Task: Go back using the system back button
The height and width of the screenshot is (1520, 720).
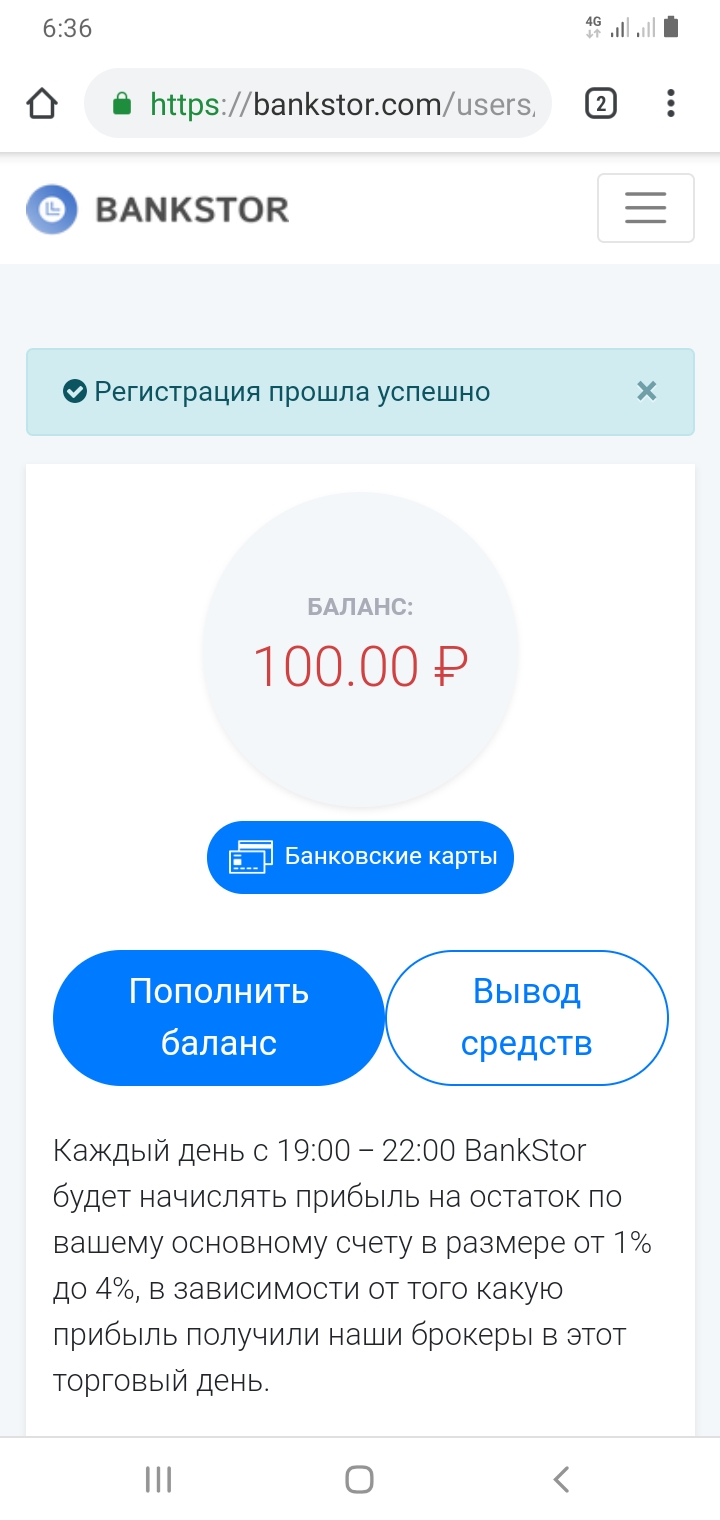Action: [561, 1479]
